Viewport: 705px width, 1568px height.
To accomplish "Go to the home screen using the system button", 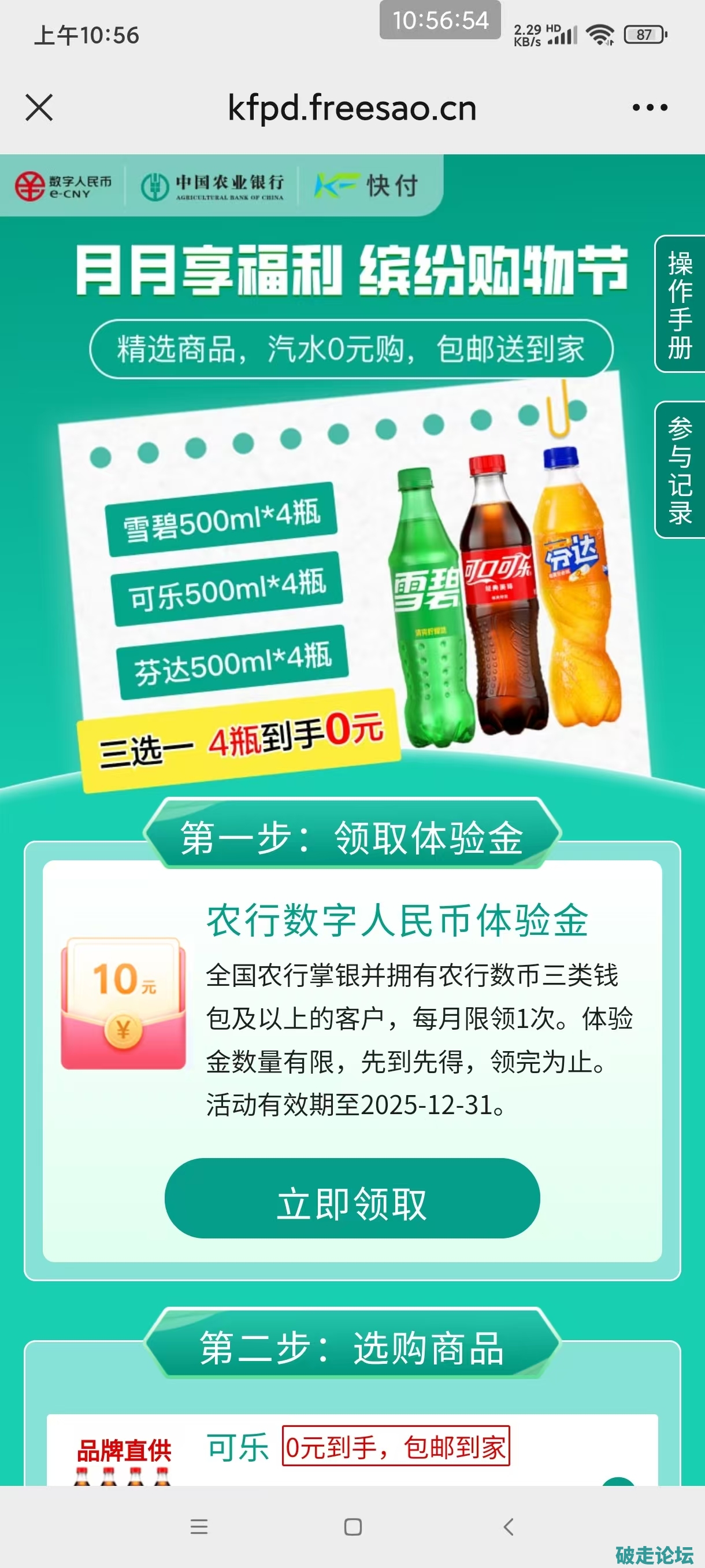I will pos(353,1526).
